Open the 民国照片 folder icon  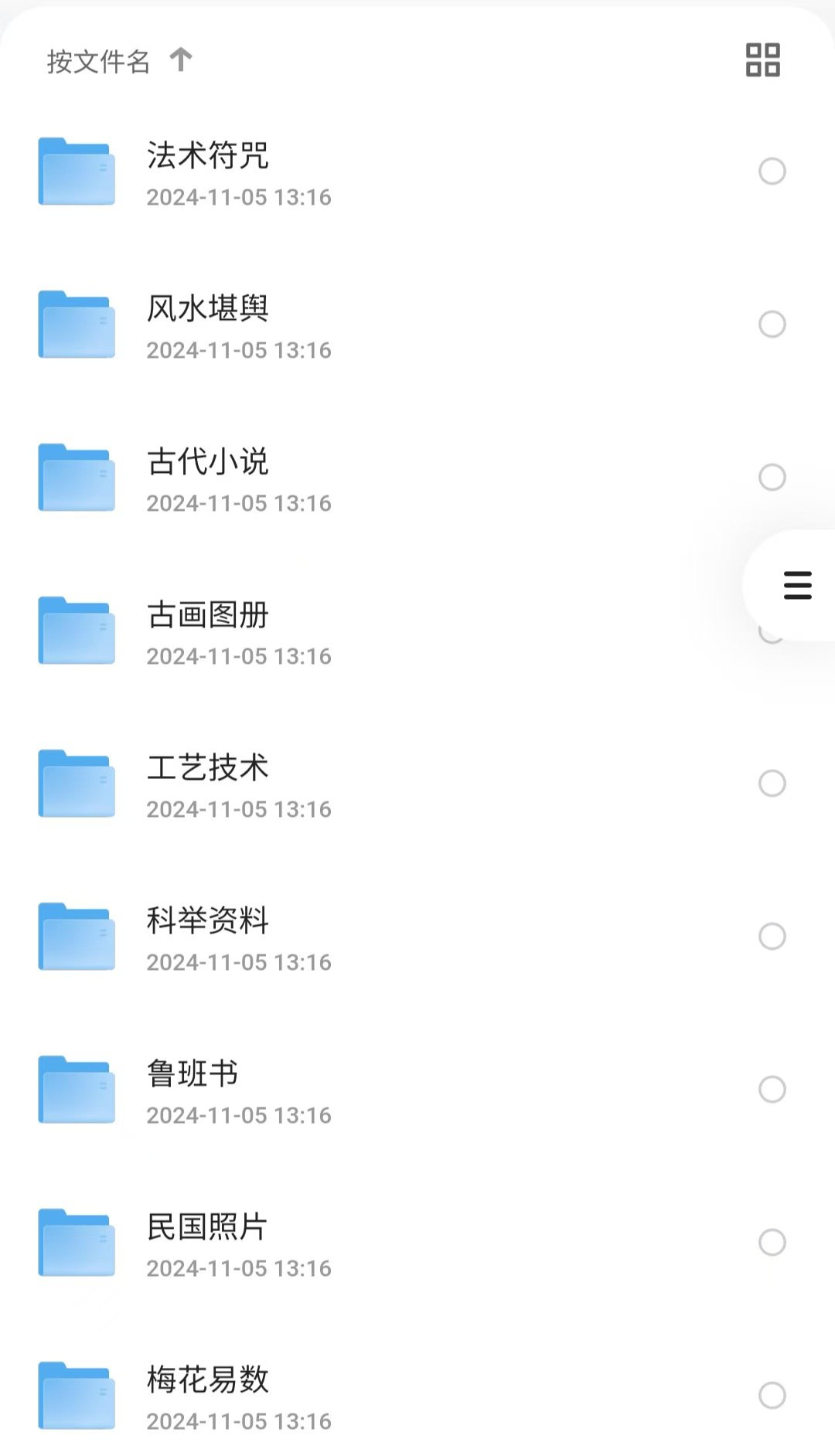click(77, 1242)
